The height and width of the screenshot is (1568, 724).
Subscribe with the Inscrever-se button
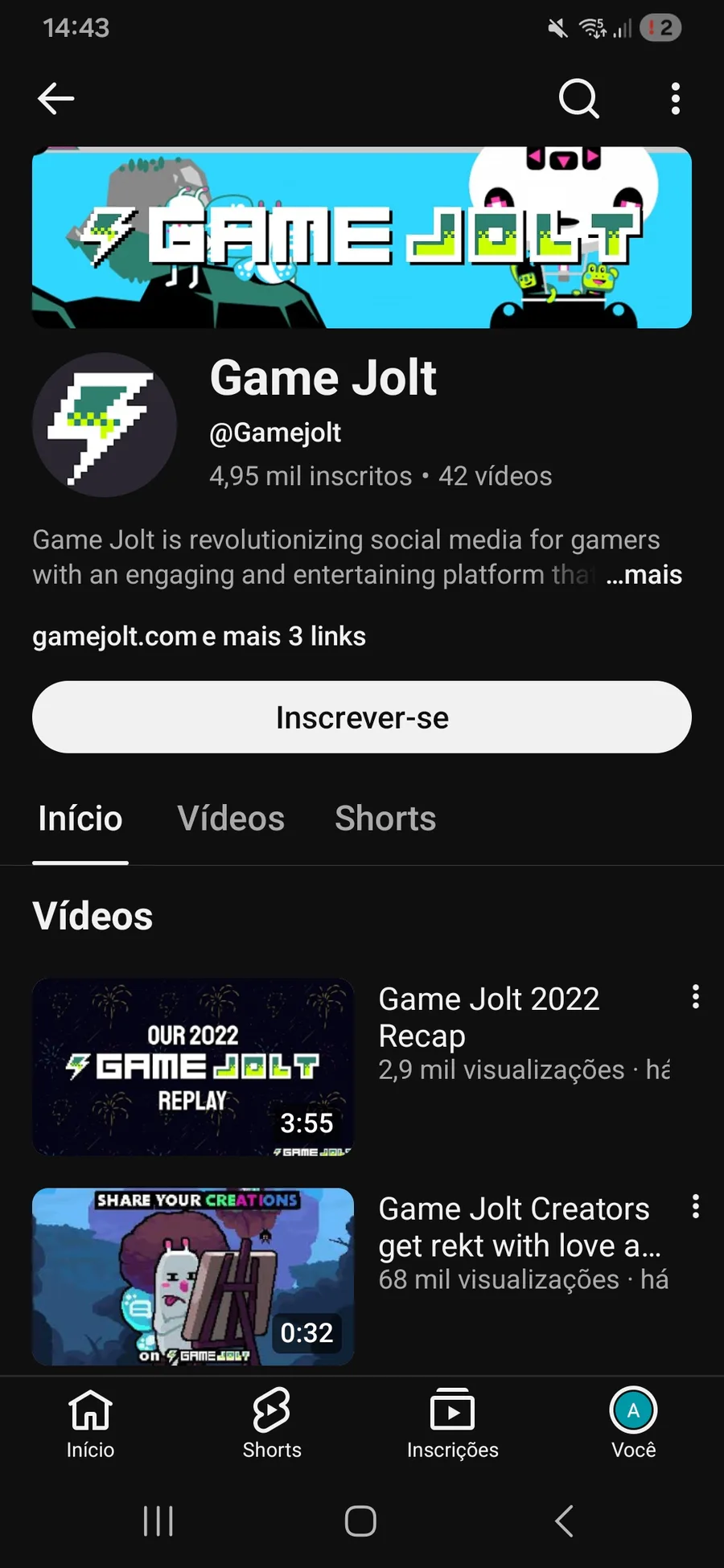click(362, 717)
